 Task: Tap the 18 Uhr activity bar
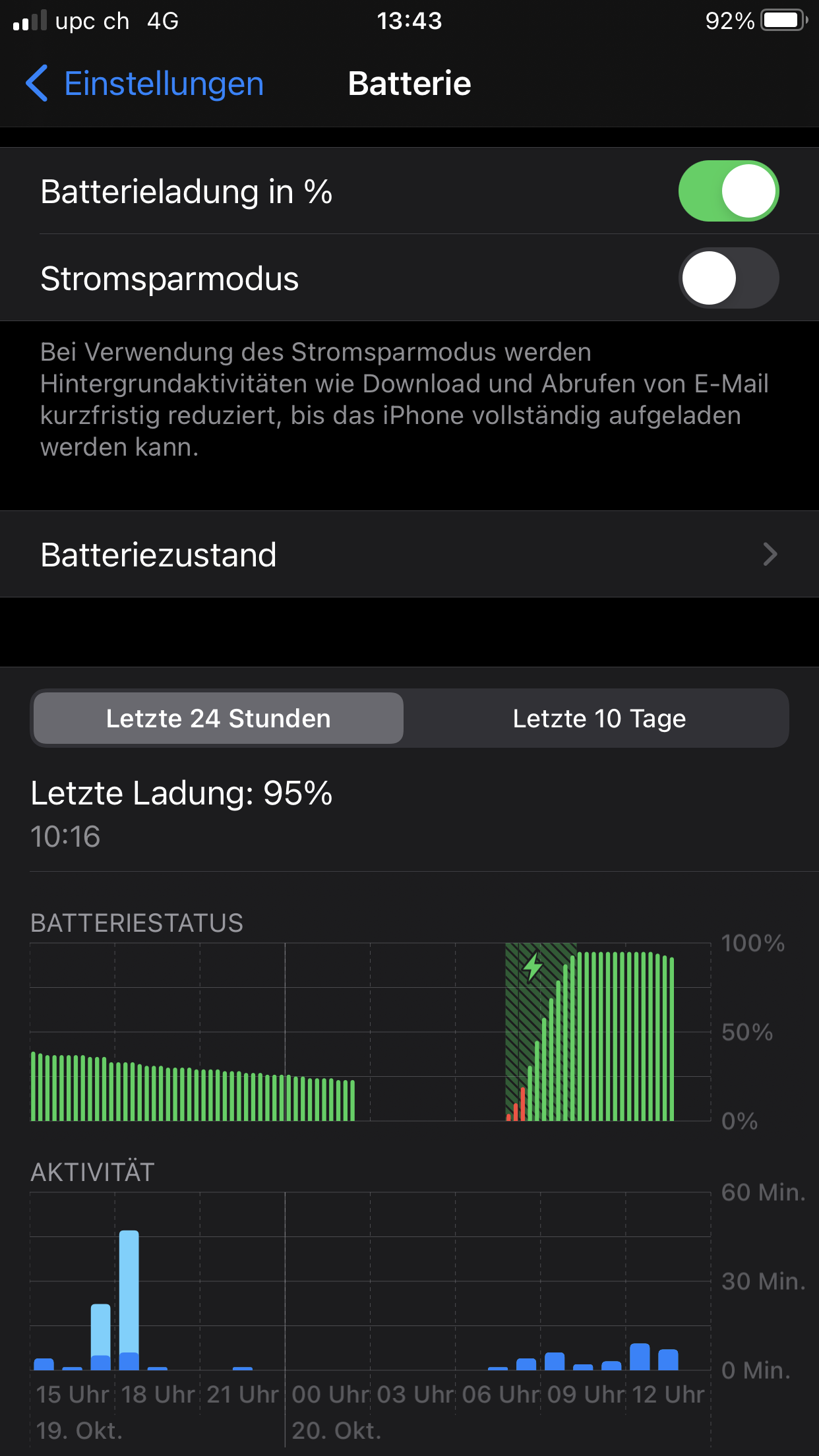pos(129,1299)
